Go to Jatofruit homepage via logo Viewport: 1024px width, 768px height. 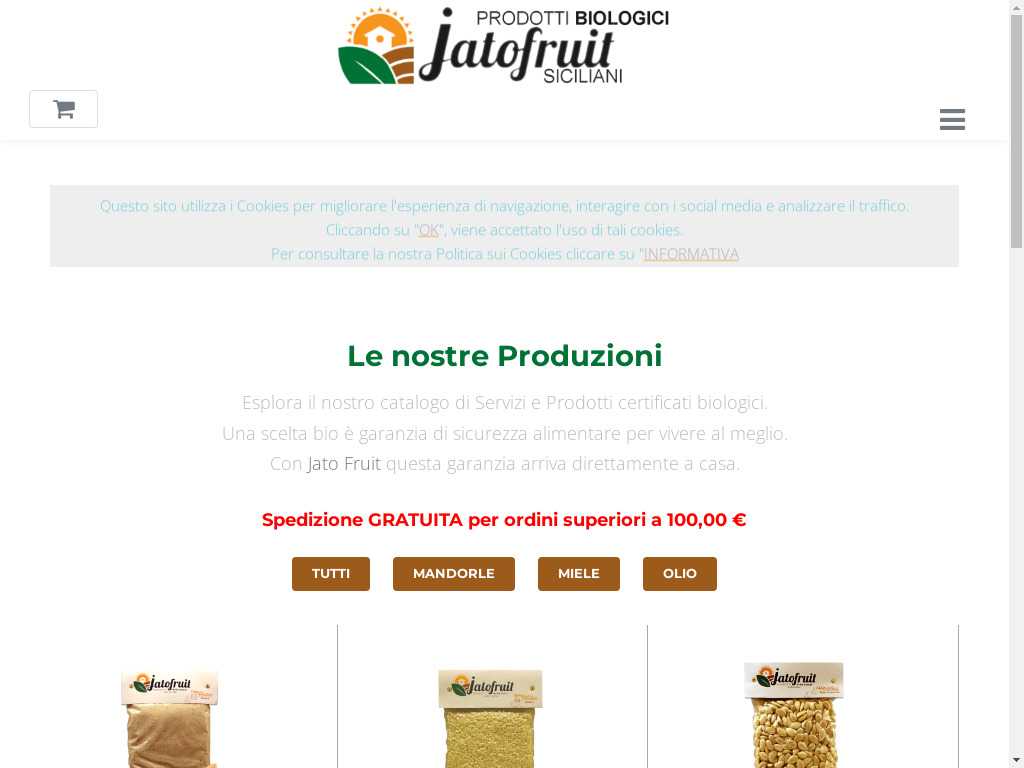pos(503,46)
